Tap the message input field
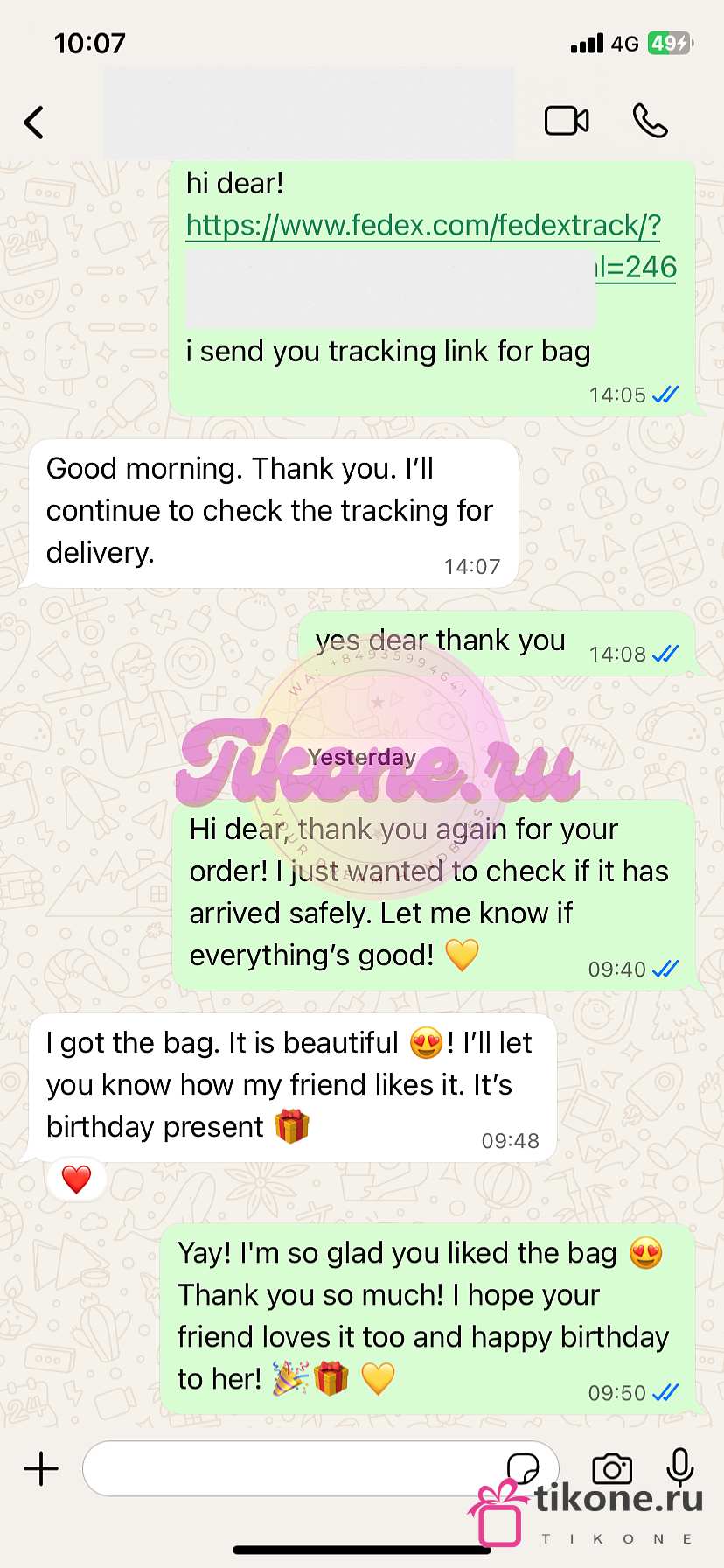Viewport: 724px width, 1568px height. coord(289,1468)
